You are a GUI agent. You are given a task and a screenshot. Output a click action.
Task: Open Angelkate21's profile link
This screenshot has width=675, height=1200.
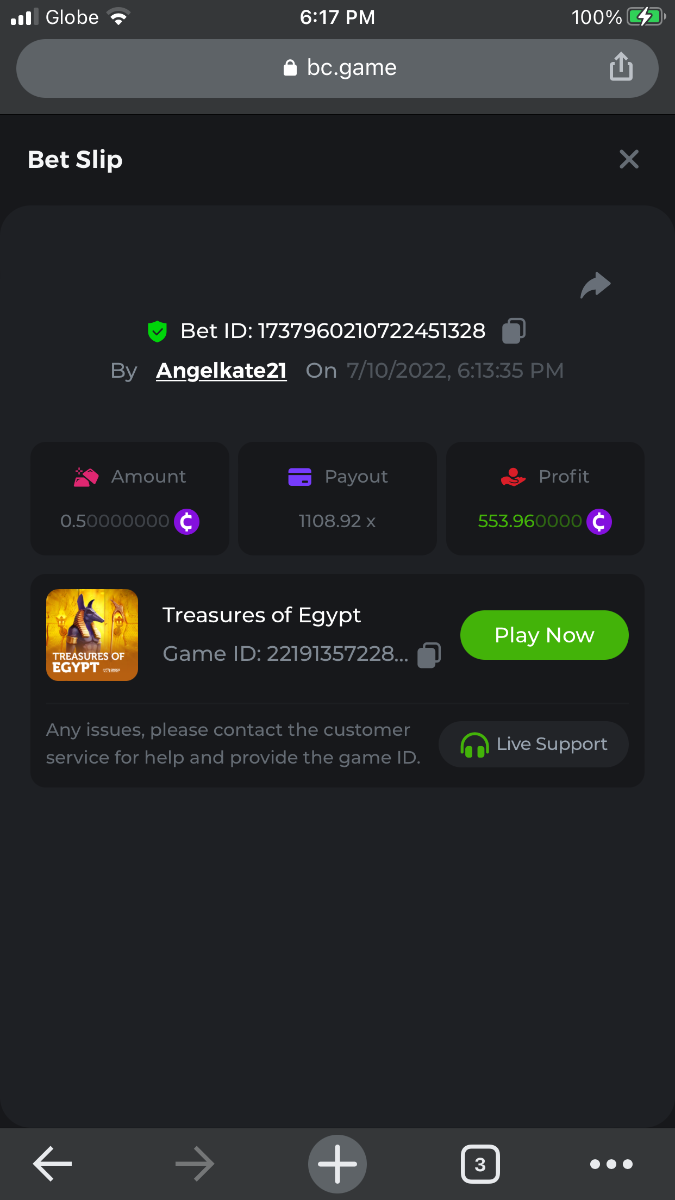pos(221,371)
